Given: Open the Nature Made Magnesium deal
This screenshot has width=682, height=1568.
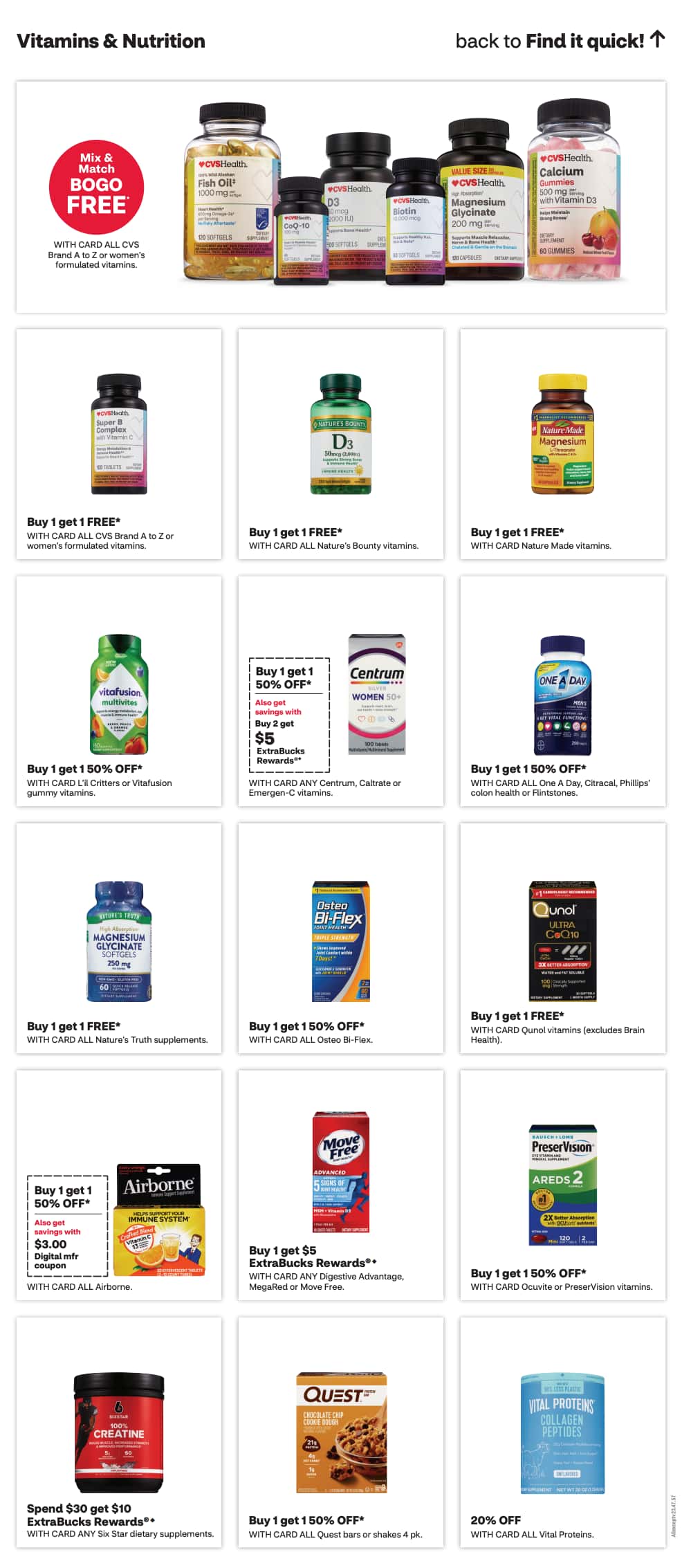Looking at the screenshot, I should (x=562, y=444).
